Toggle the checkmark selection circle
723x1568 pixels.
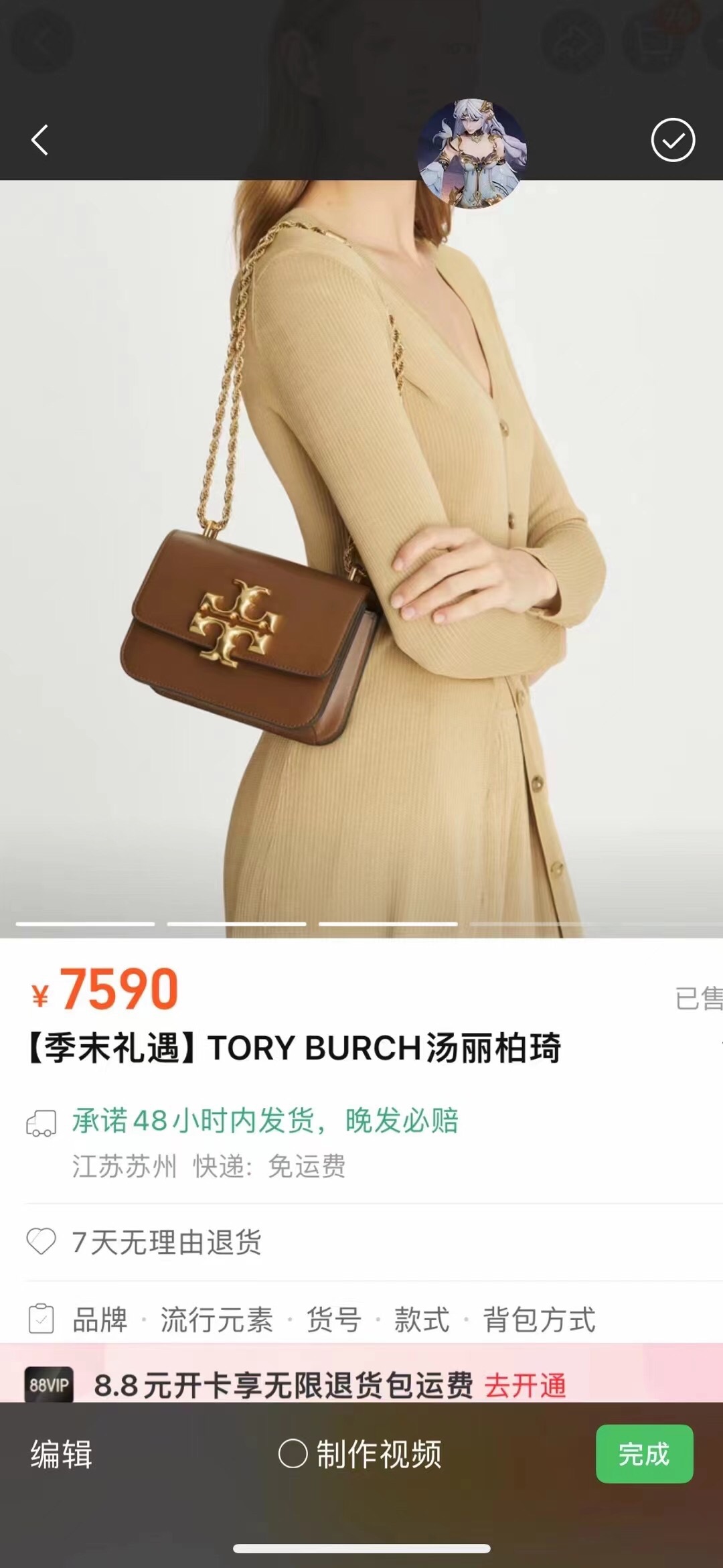(x=673, y=140)
